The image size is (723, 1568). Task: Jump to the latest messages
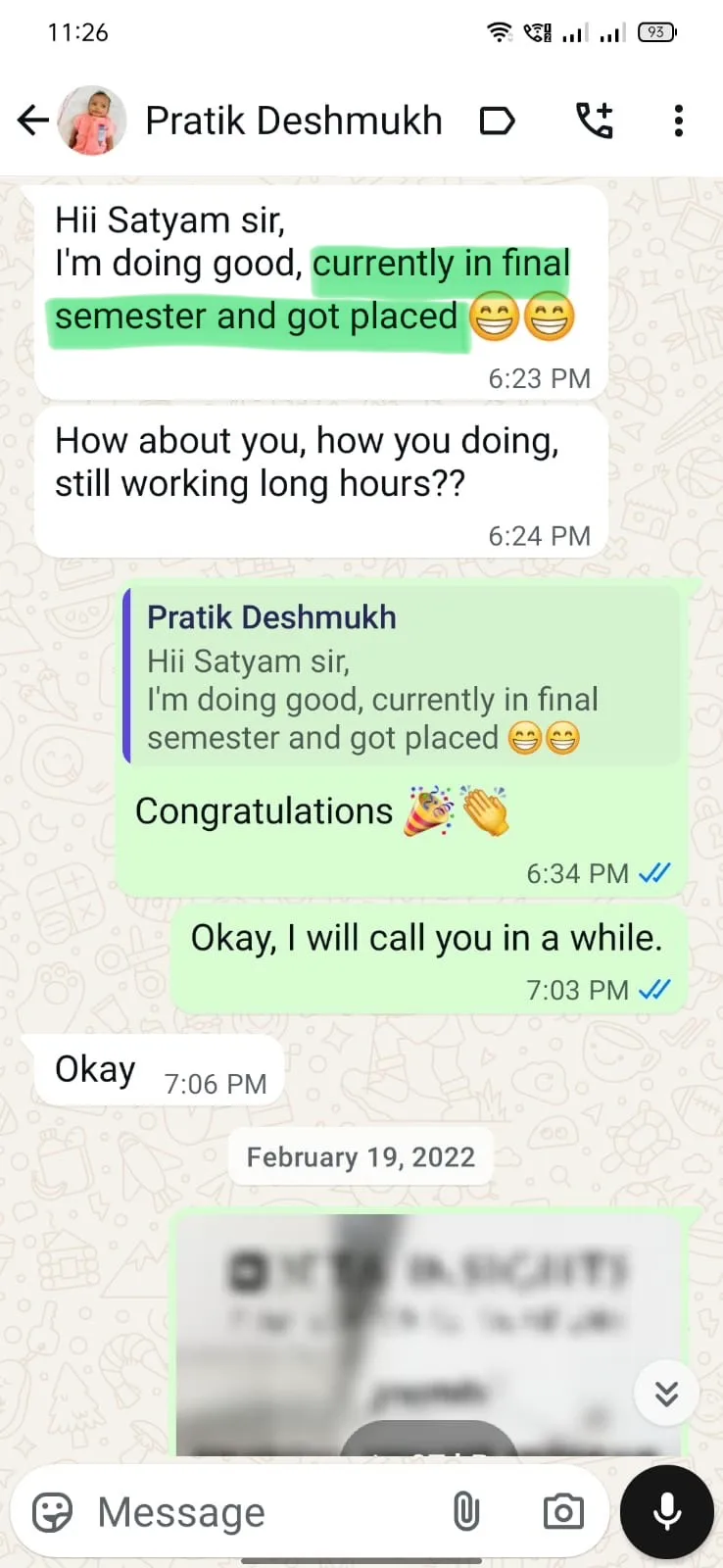tap(666, 1393)
